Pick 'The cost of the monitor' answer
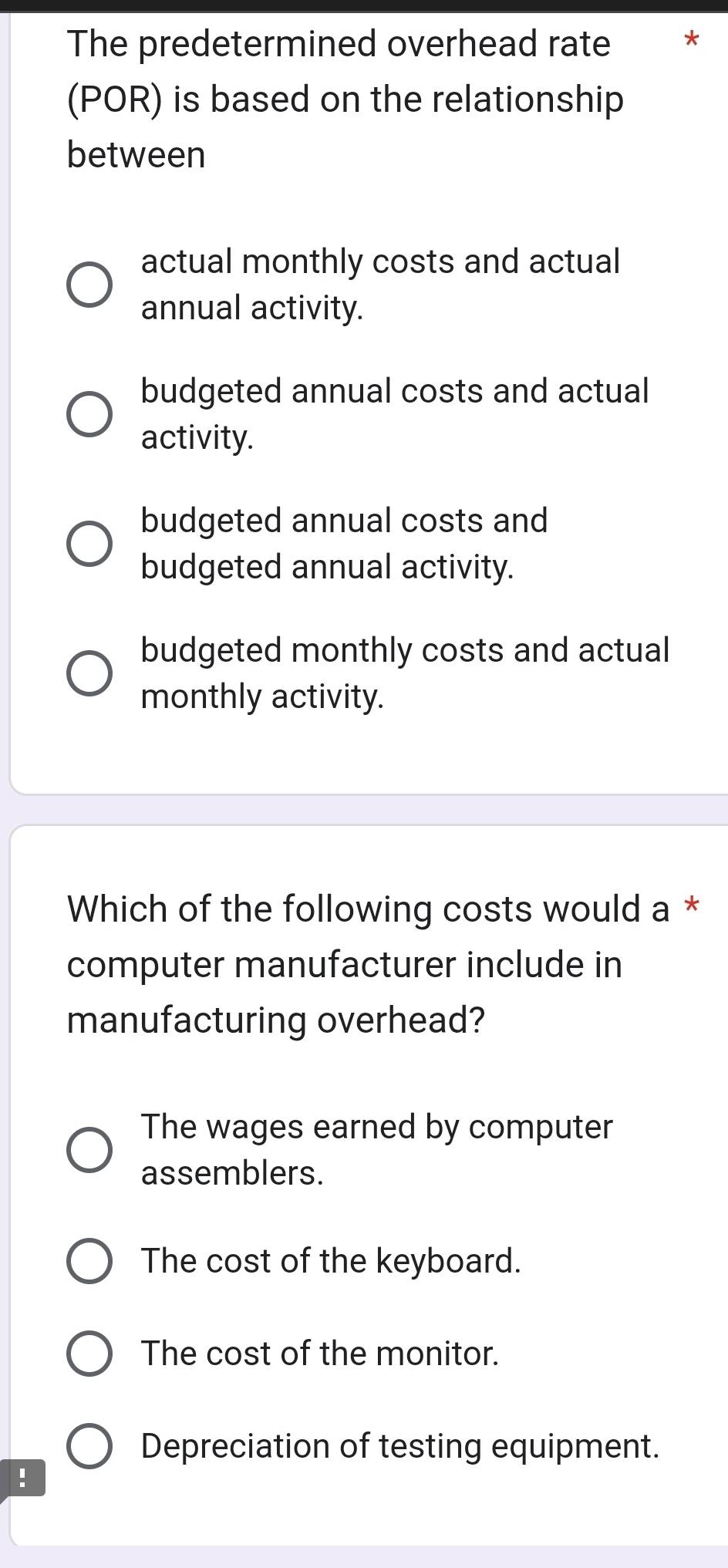728x1568 pixels. tap(89, 1354)
